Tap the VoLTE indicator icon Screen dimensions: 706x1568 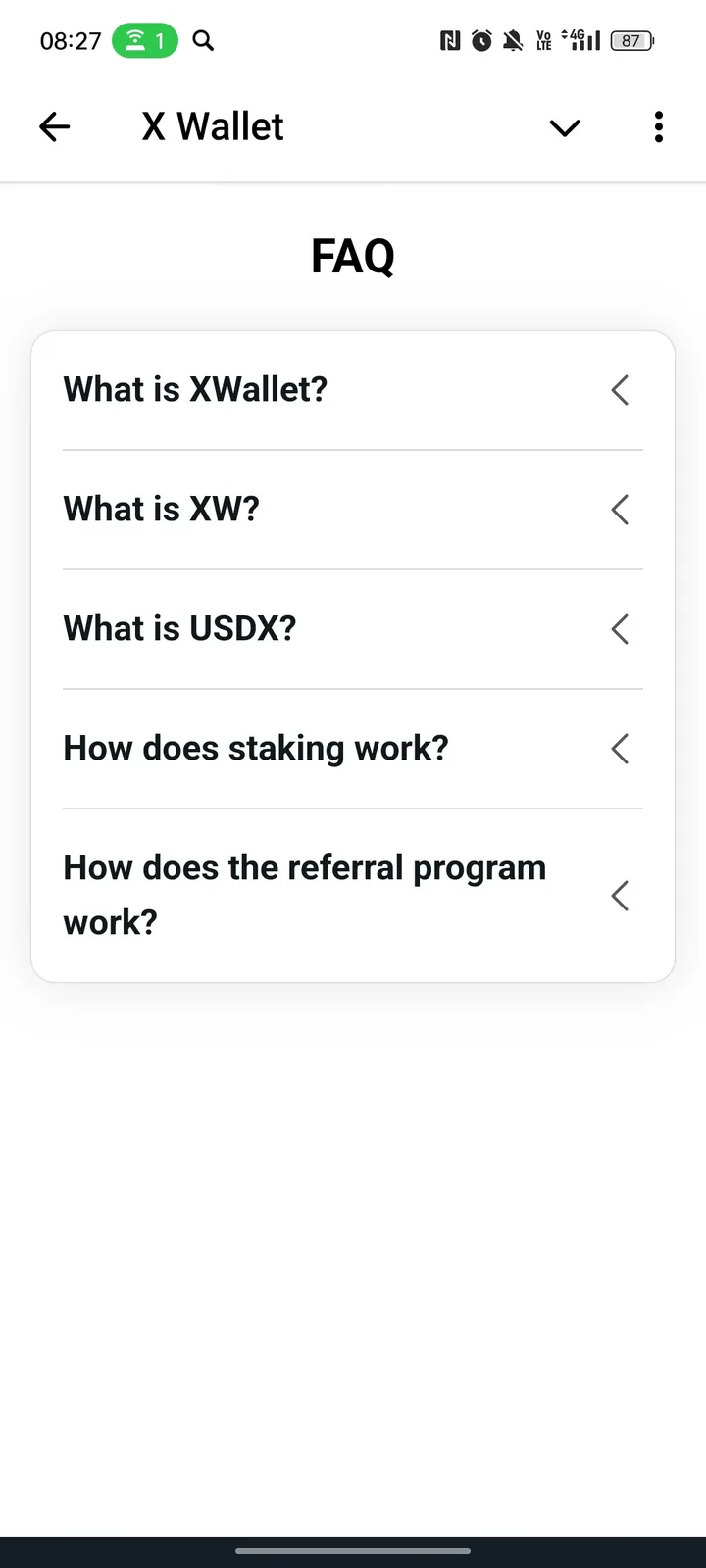[543, 40]
